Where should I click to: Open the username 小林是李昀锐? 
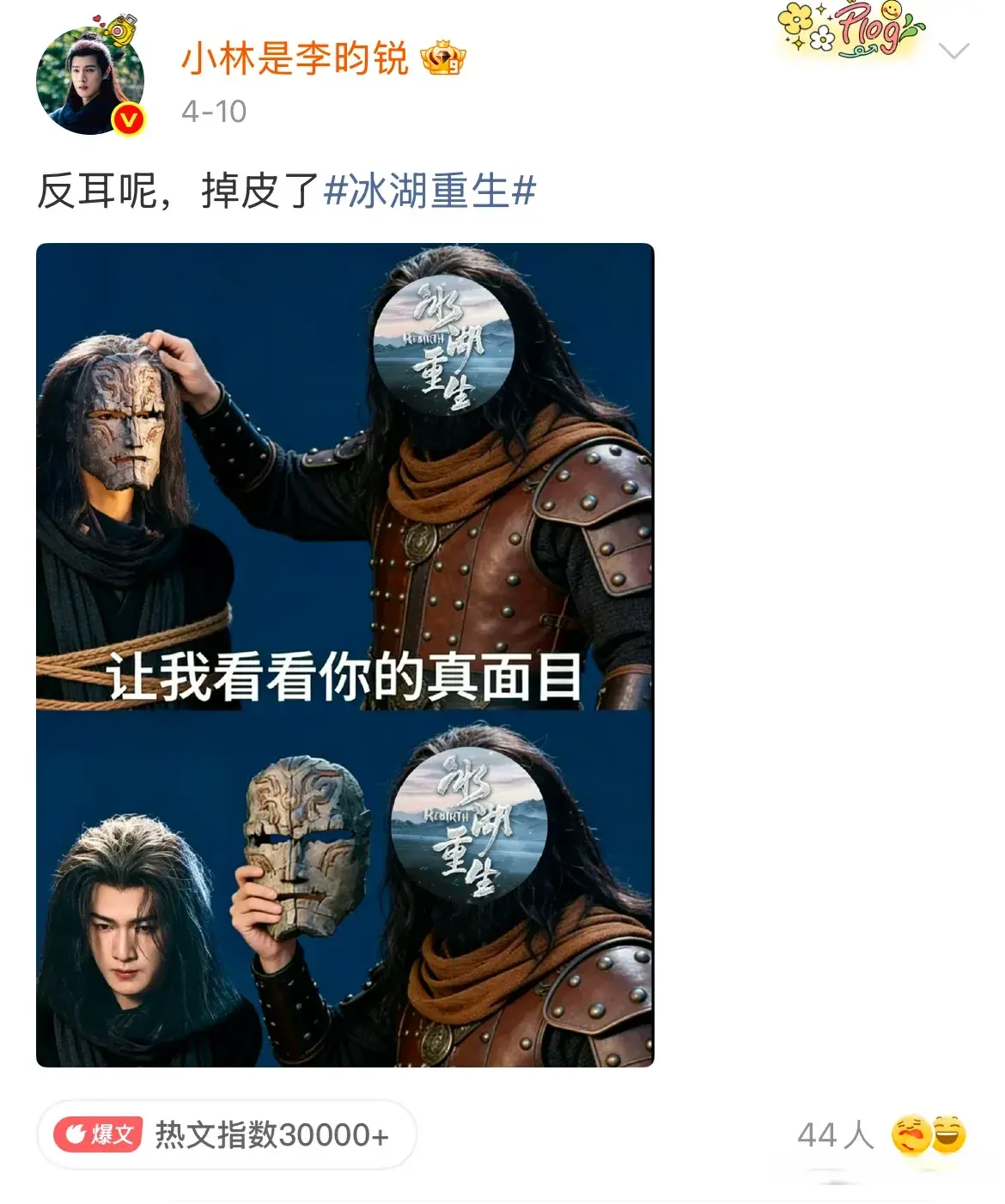click(294, 59)
